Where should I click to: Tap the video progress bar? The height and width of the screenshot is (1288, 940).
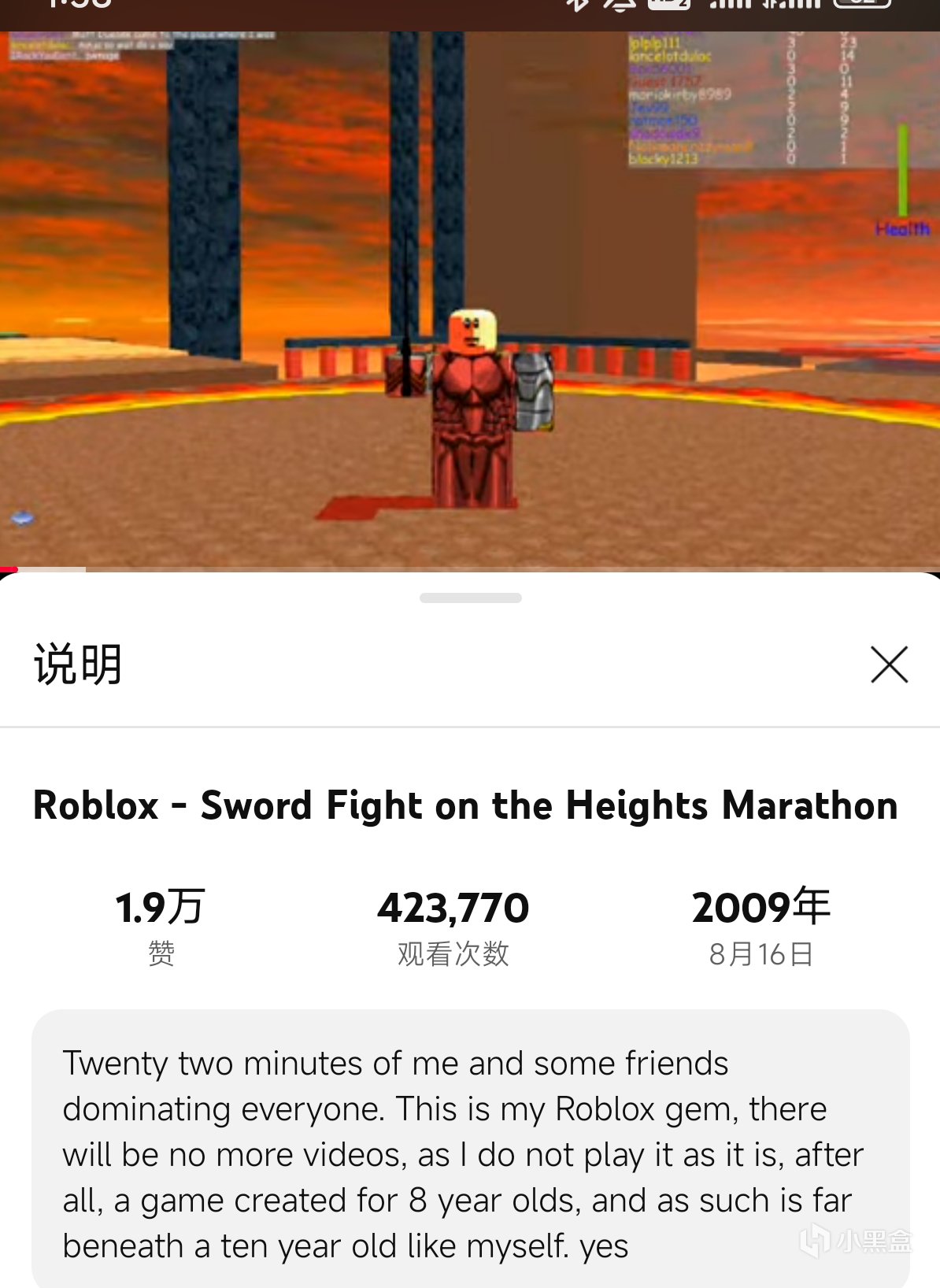coord(470,568)
